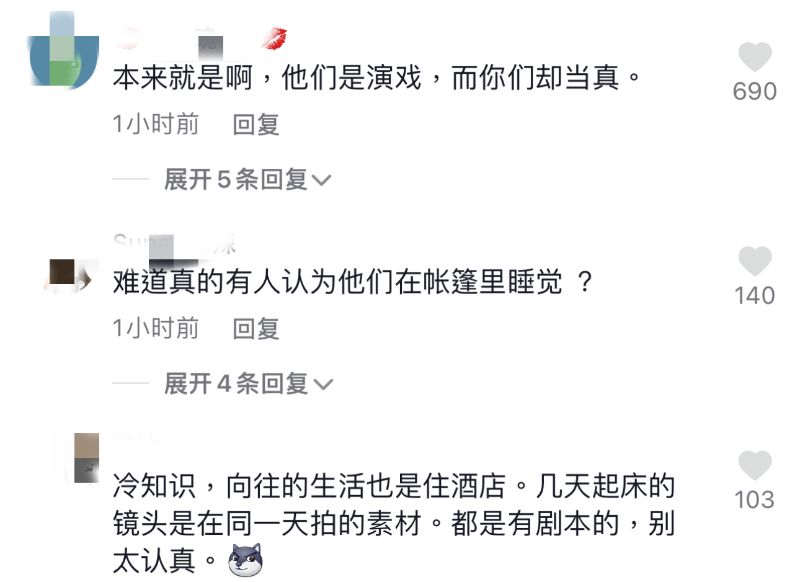Open the avatar of the 冷知识 commenter
The height and width of the screenshot is (582, 800).
pyautogui.click(x=87, y=457)
